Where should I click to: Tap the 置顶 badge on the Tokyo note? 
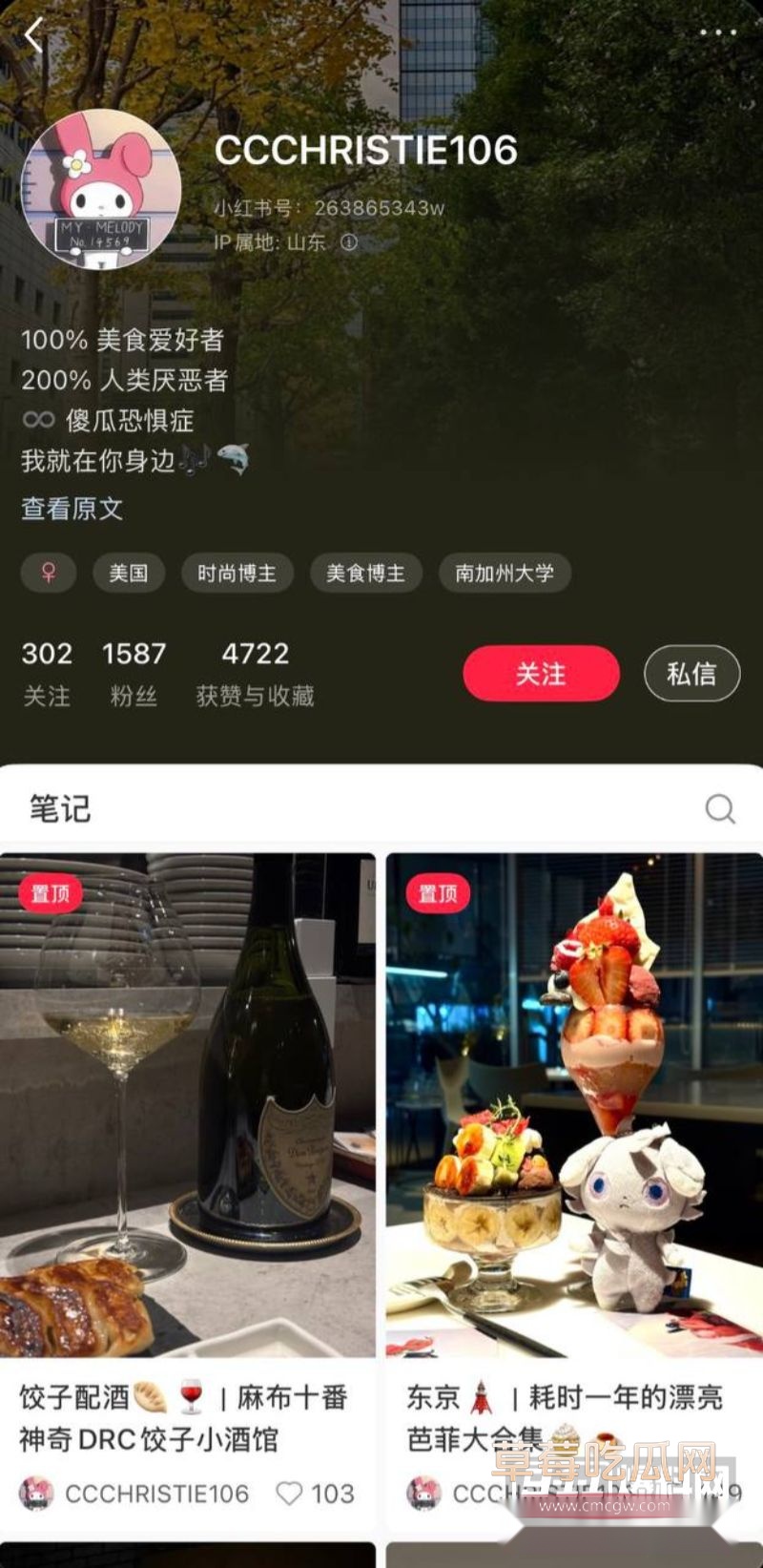(437, 895)
